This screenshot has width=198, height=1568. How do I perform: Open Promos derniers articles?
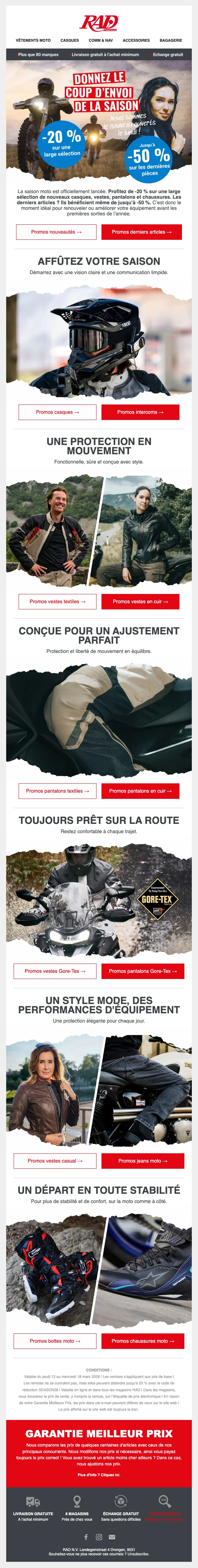141,232
